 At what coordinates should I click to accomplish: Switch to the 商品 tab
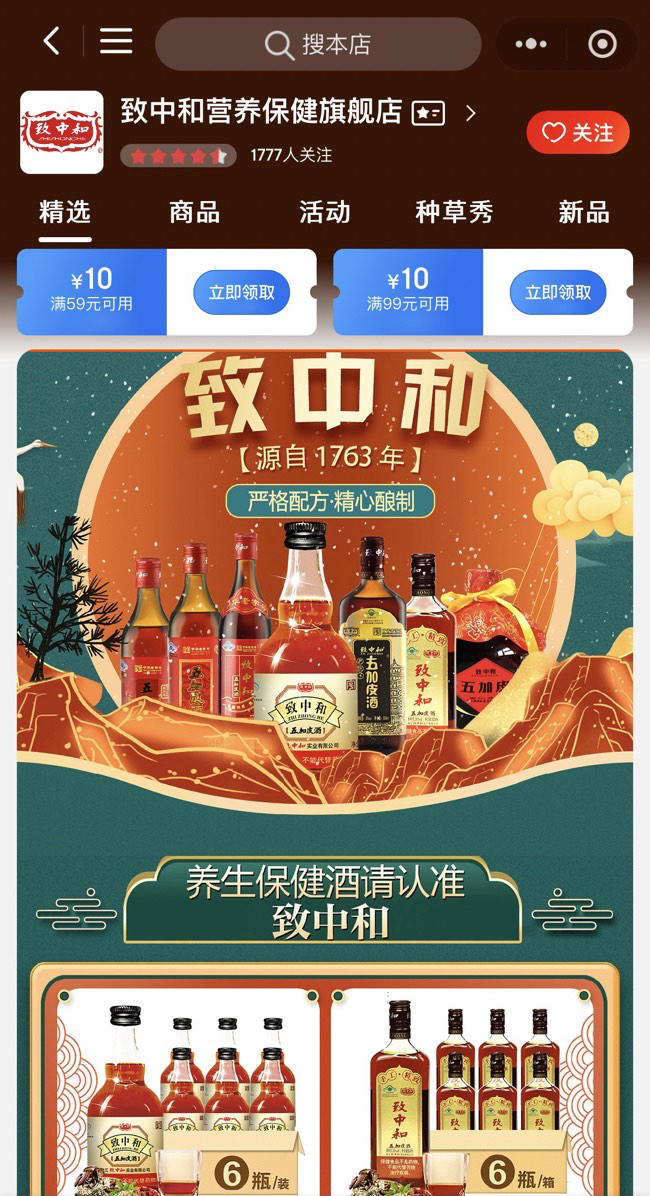pyautogui.click(x=194, y=212)
